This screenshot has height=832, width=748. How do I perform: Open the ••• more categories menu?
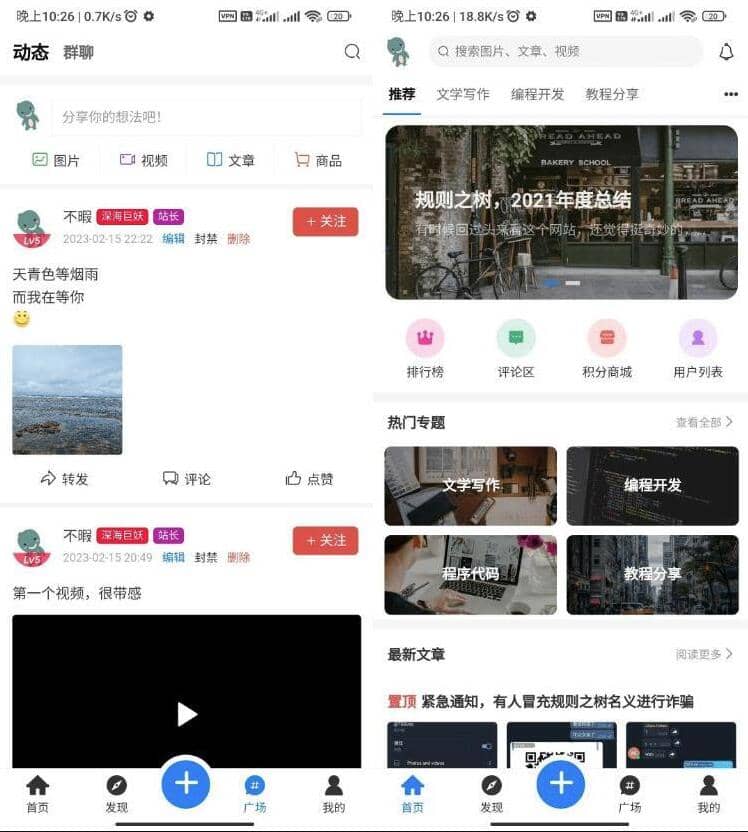tap(731, 95)
